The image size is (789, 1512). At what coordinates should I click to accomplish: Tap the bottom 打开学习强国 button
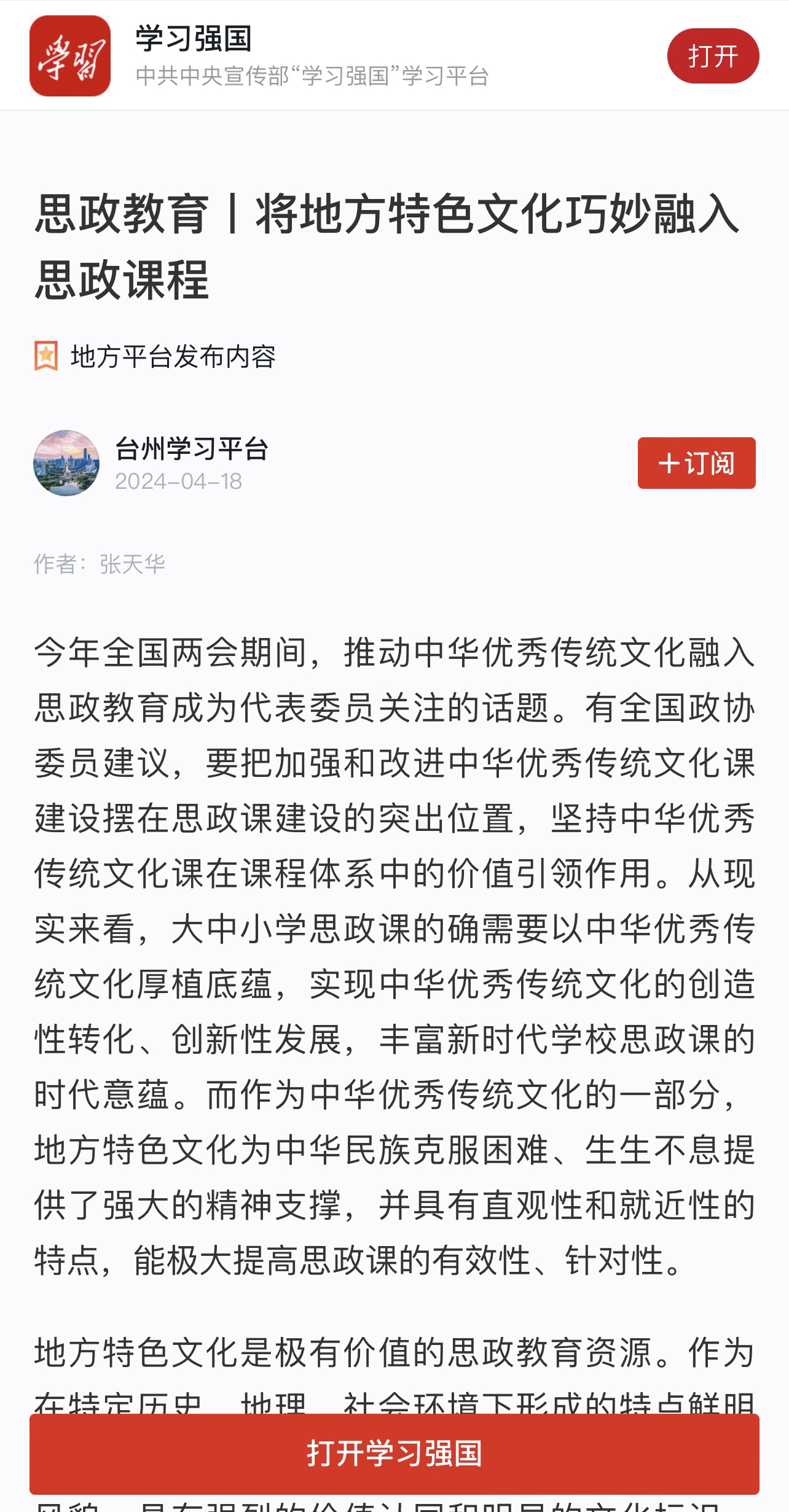[x=394, y=1454]
